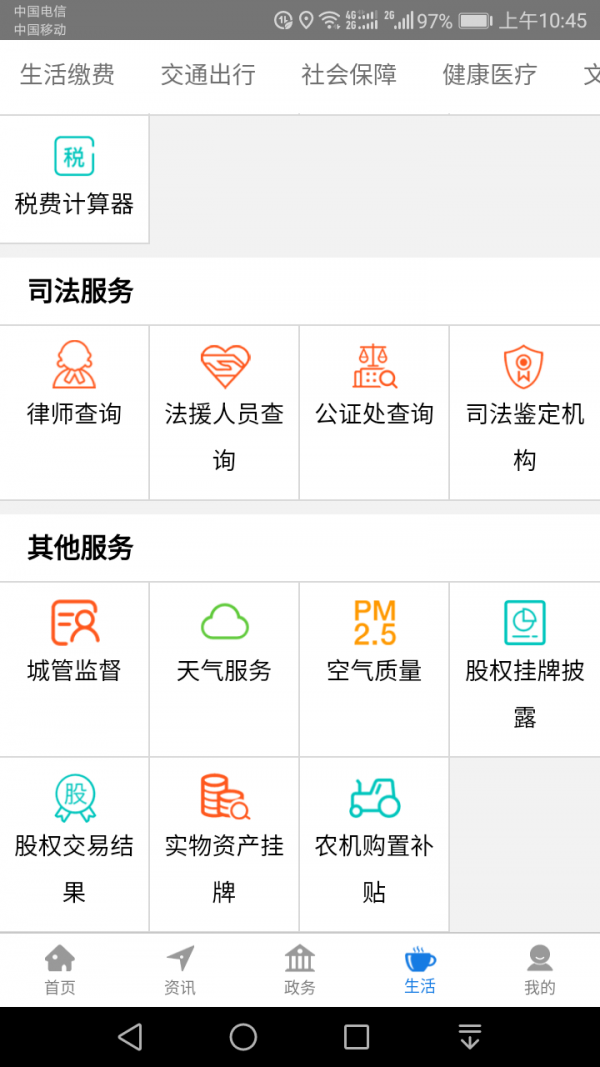Select the 交通出行 category tab
The height and width of the screenshot is (1067, 600).
pyautogui.click(x=208, y=74)
